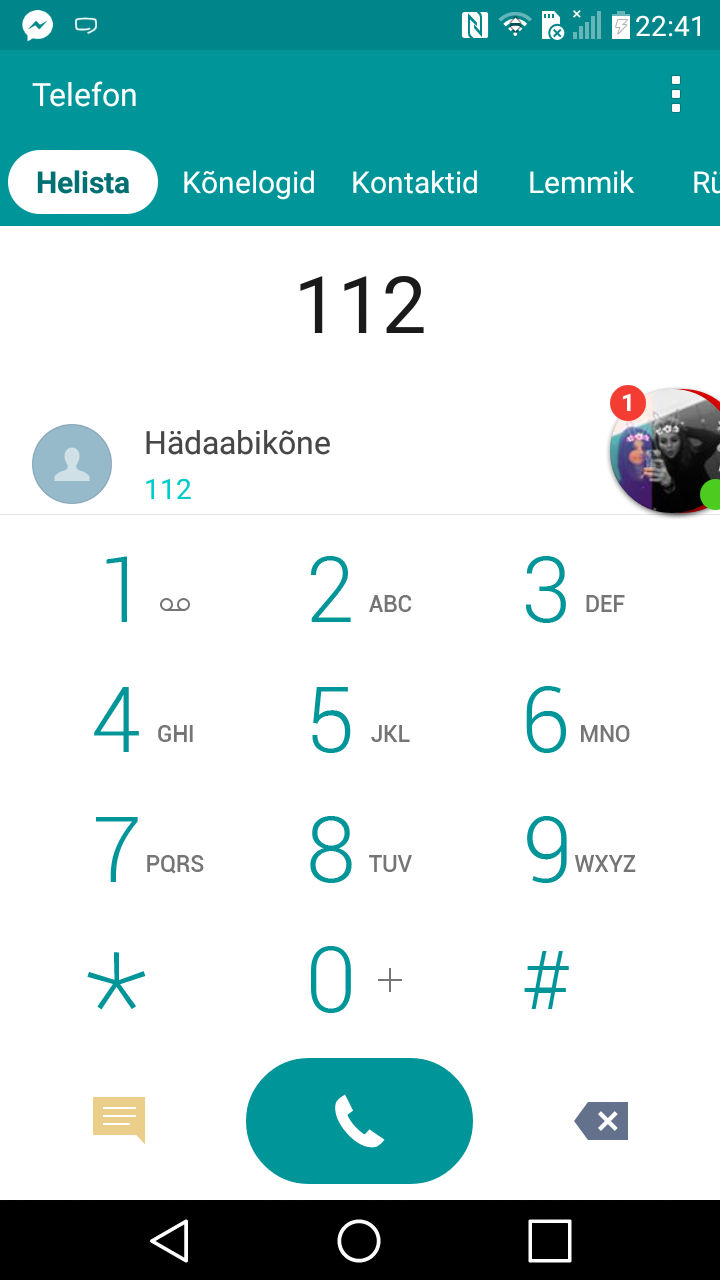The image size is (720, 1280).
Task: Tap the 0 key
Action: coord(360,981)
